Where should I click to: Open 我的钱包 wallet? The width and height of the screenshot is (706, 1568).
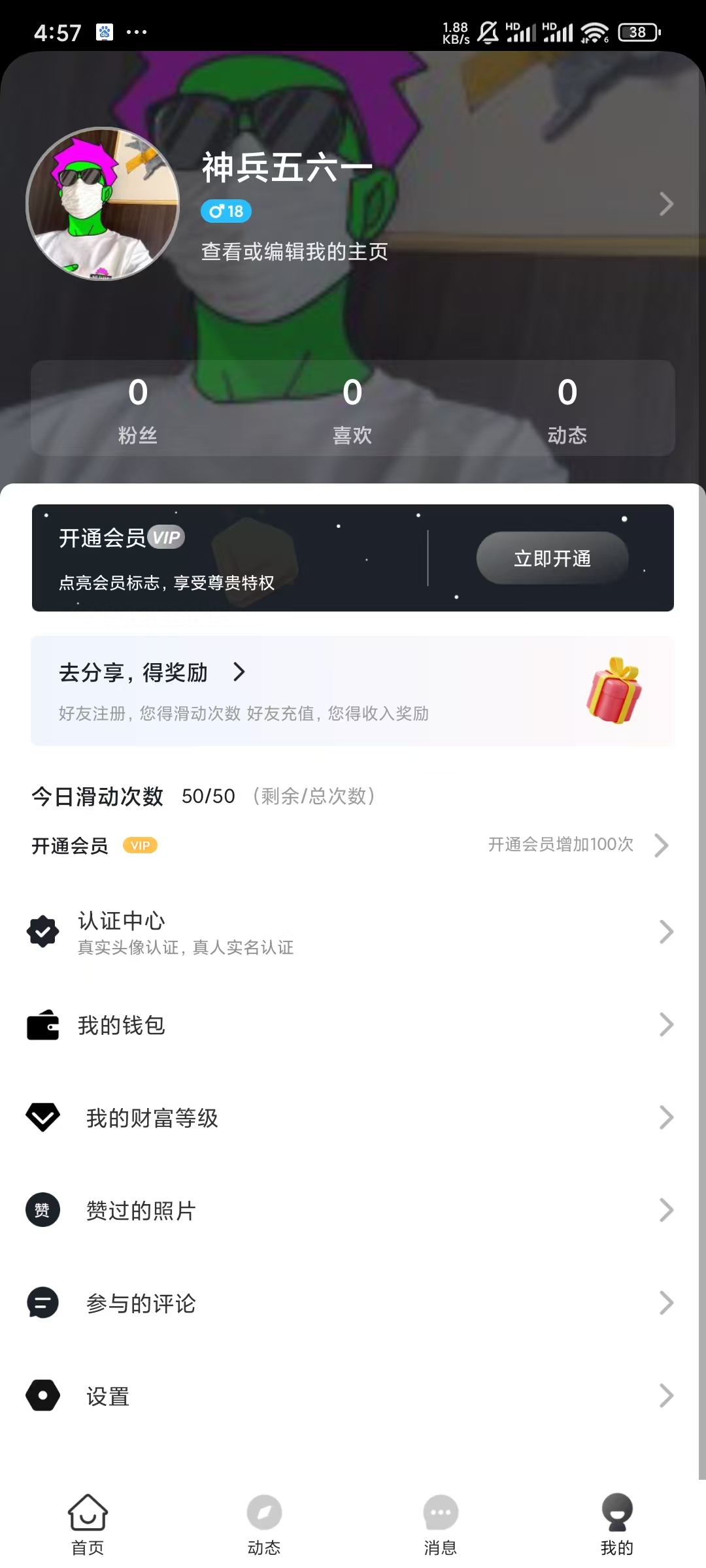(x=353, y=1025)
